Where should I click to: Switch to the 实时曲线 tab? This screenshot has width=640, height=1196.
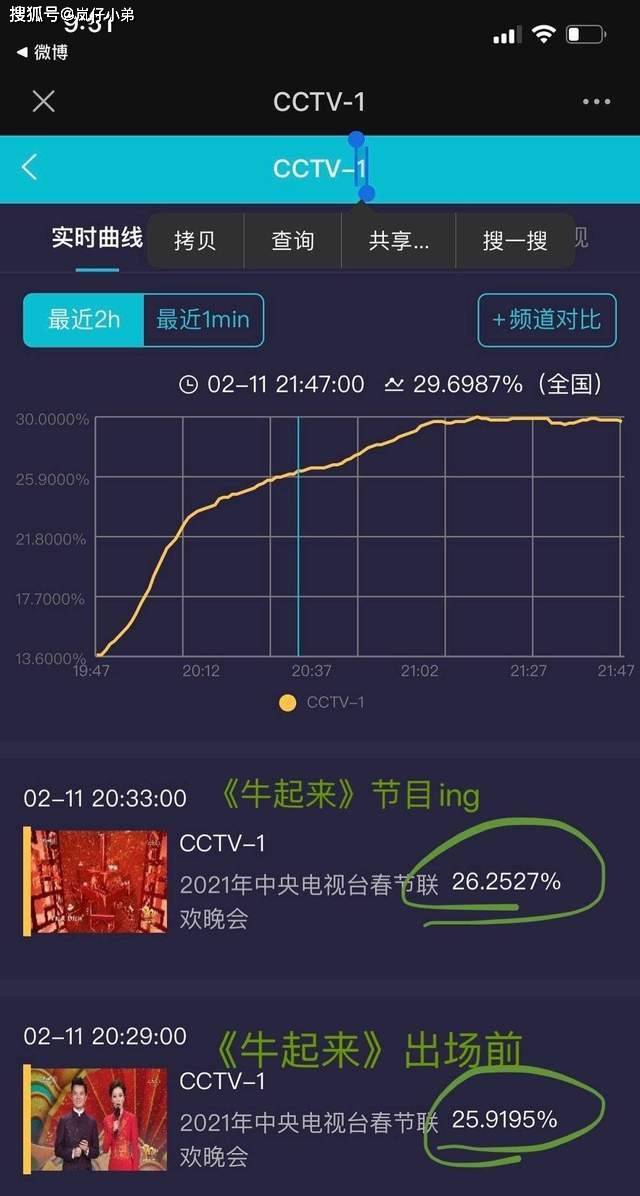pyautogui.click(x=97, y=238)
